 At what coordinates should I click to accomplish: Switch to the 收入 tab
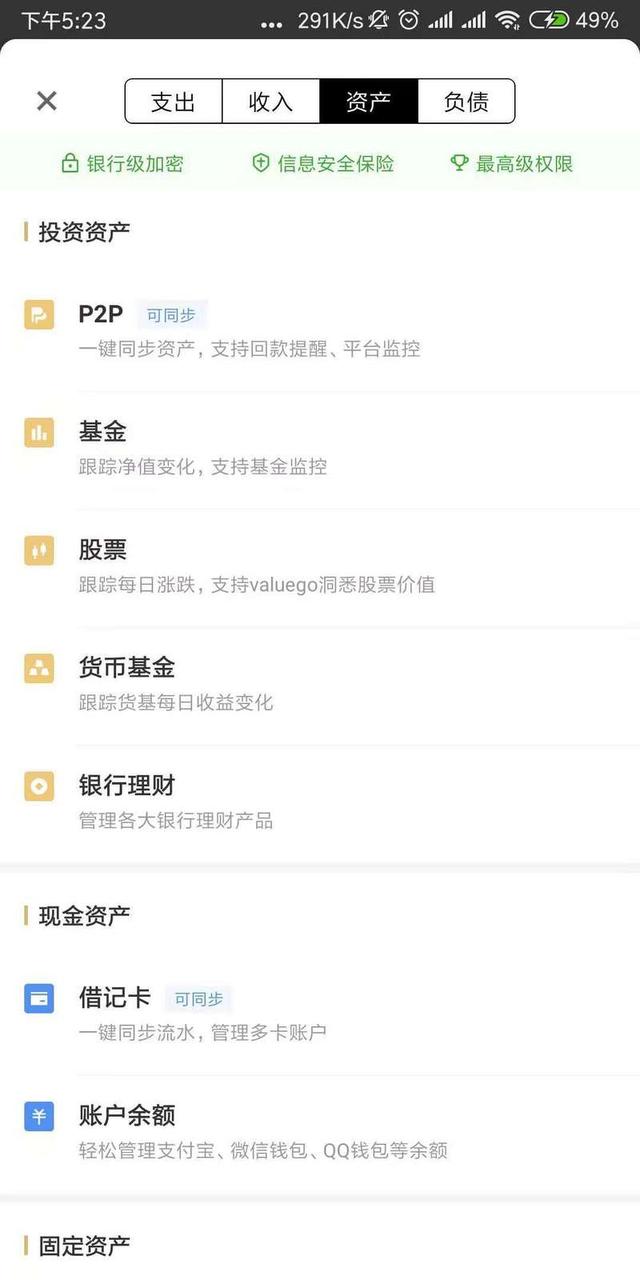click(270, 101)
